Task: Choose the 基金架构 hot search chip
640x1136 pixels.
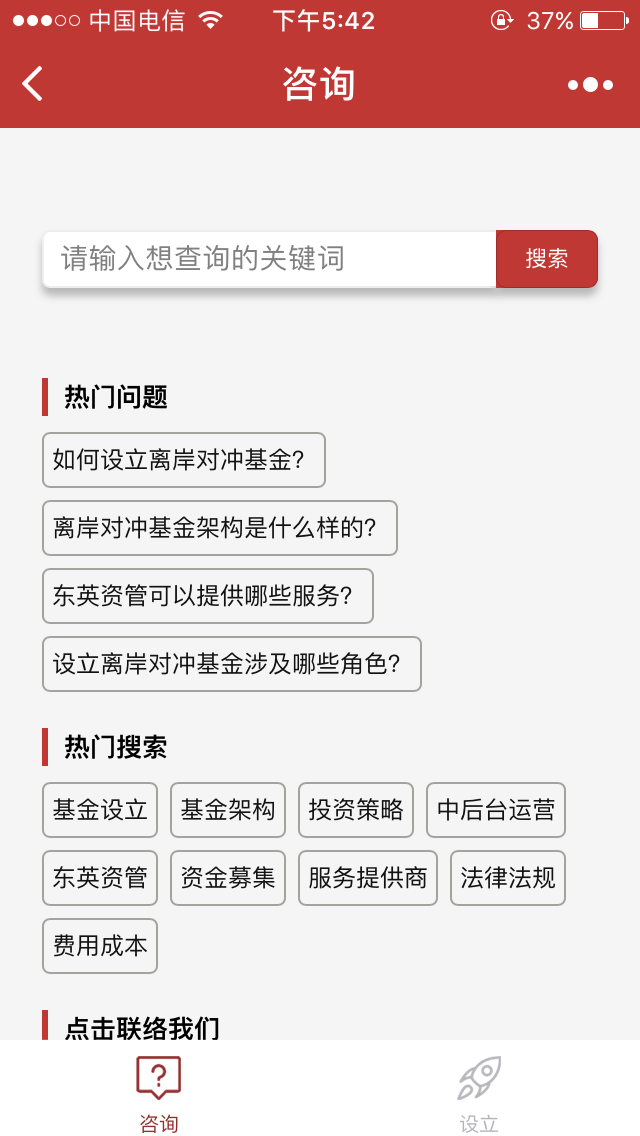Action: [x=228, y=810]
